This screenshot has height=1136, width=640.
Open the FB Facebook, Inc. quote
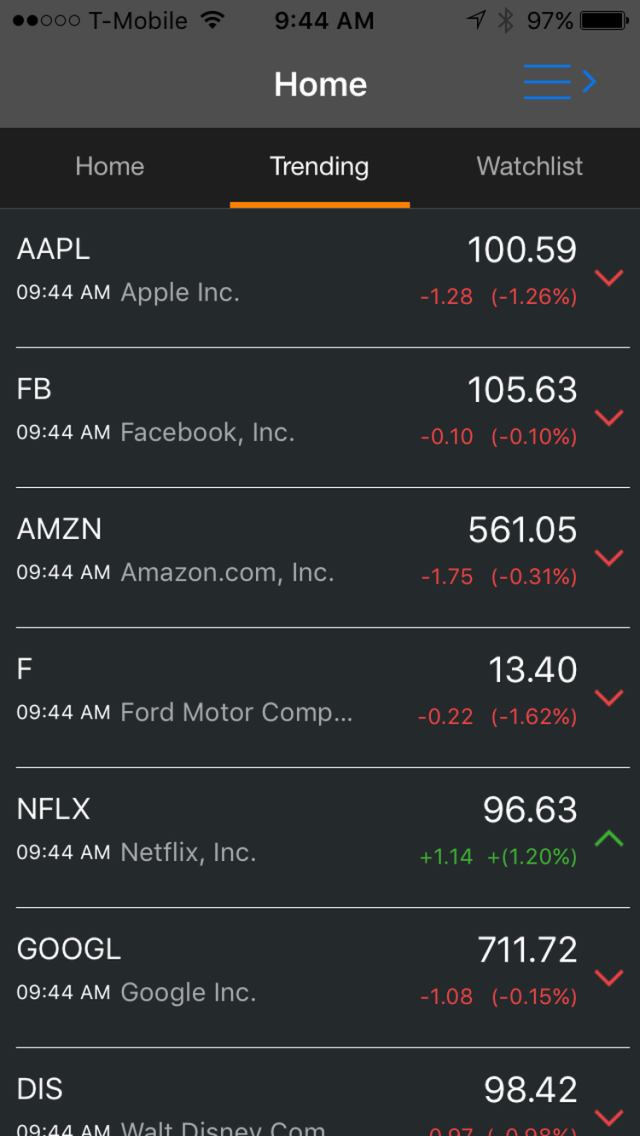coord(320,417)
